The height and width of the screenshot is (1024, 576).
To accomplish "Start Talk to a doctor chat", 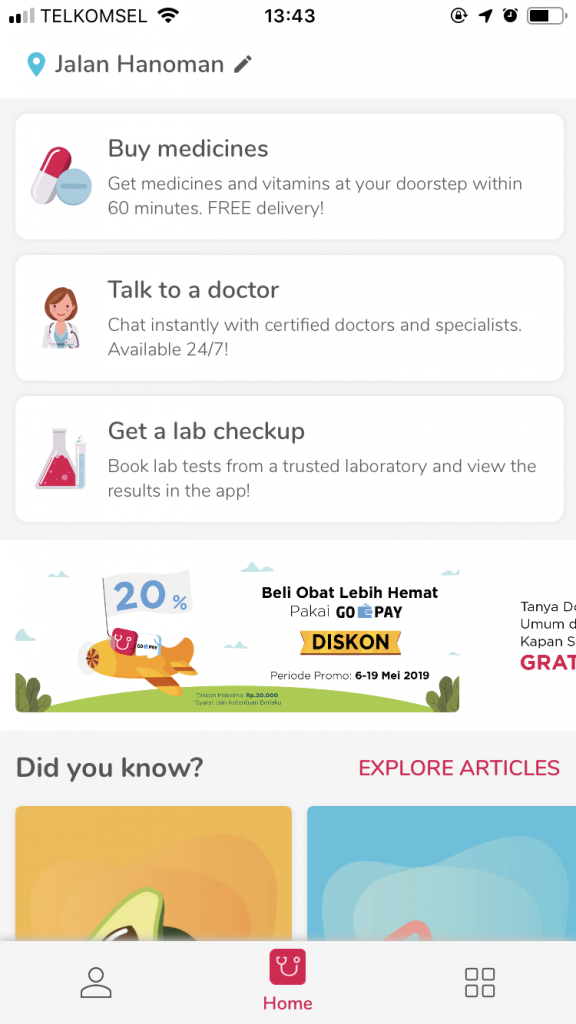I will [289, 317].
